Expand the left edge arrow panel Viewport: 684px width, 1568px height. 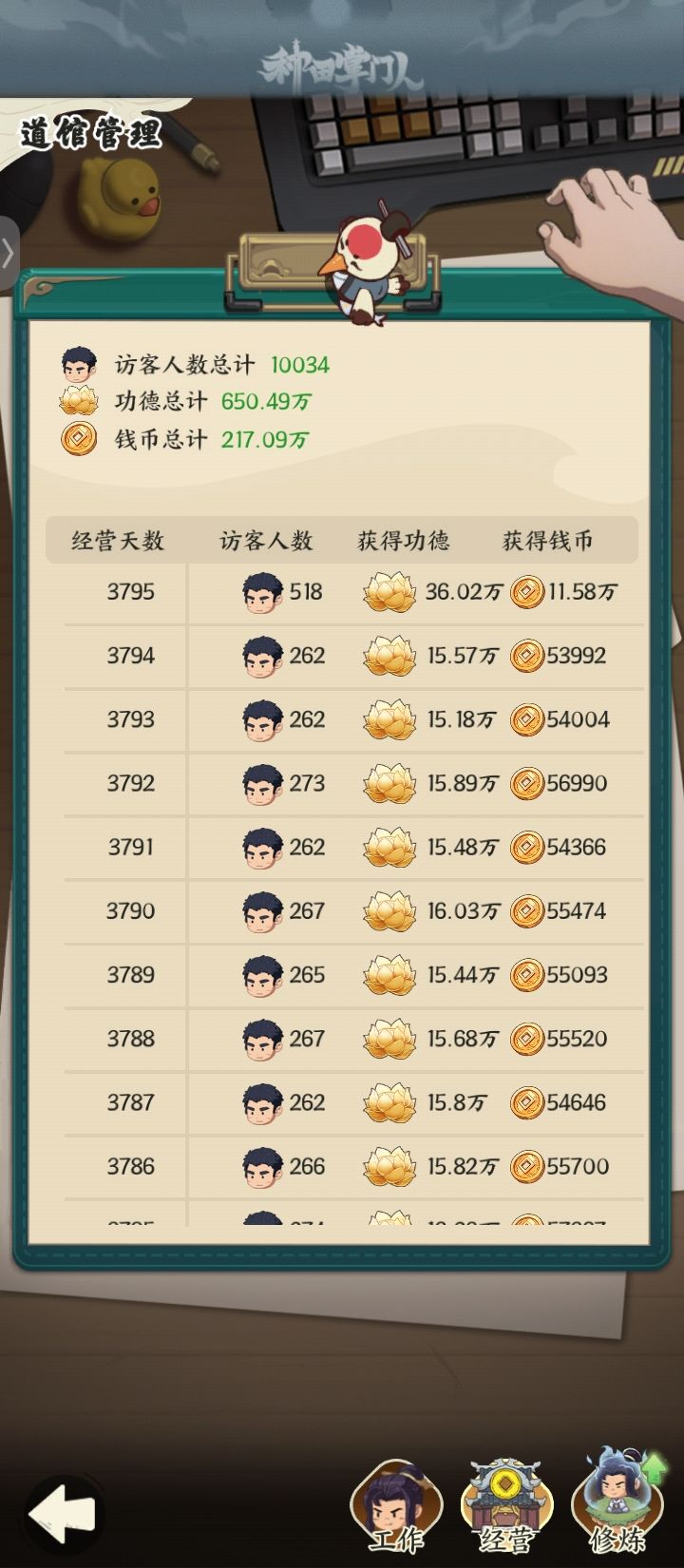click(9, 251)
